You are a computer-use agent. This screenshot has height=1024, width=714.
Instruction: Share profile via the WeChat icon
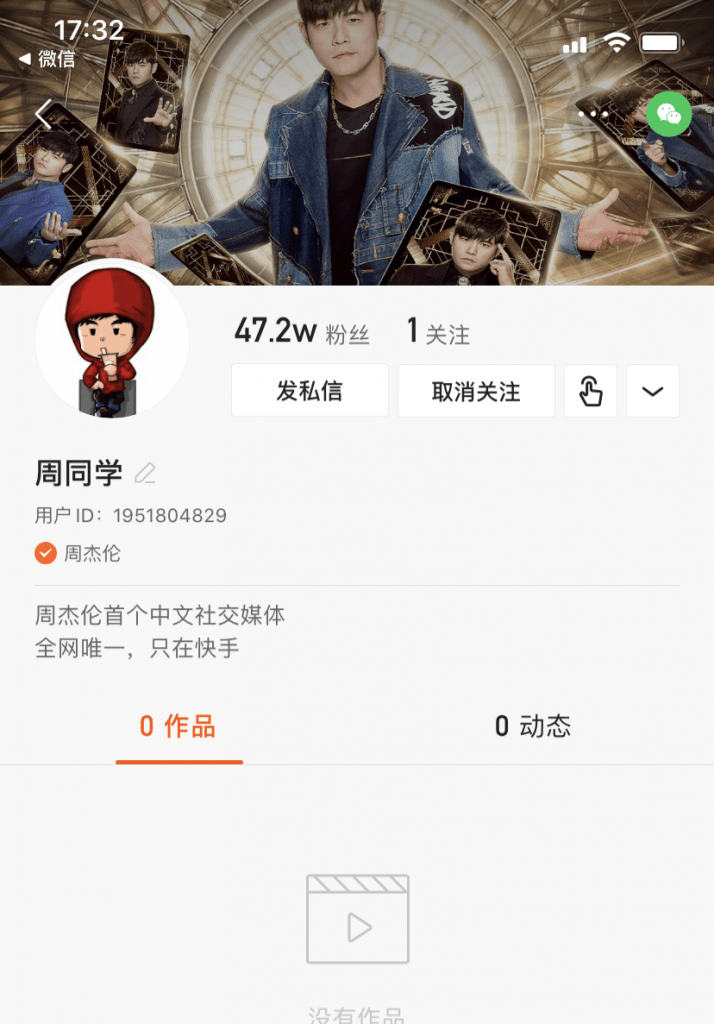(669, 114)
